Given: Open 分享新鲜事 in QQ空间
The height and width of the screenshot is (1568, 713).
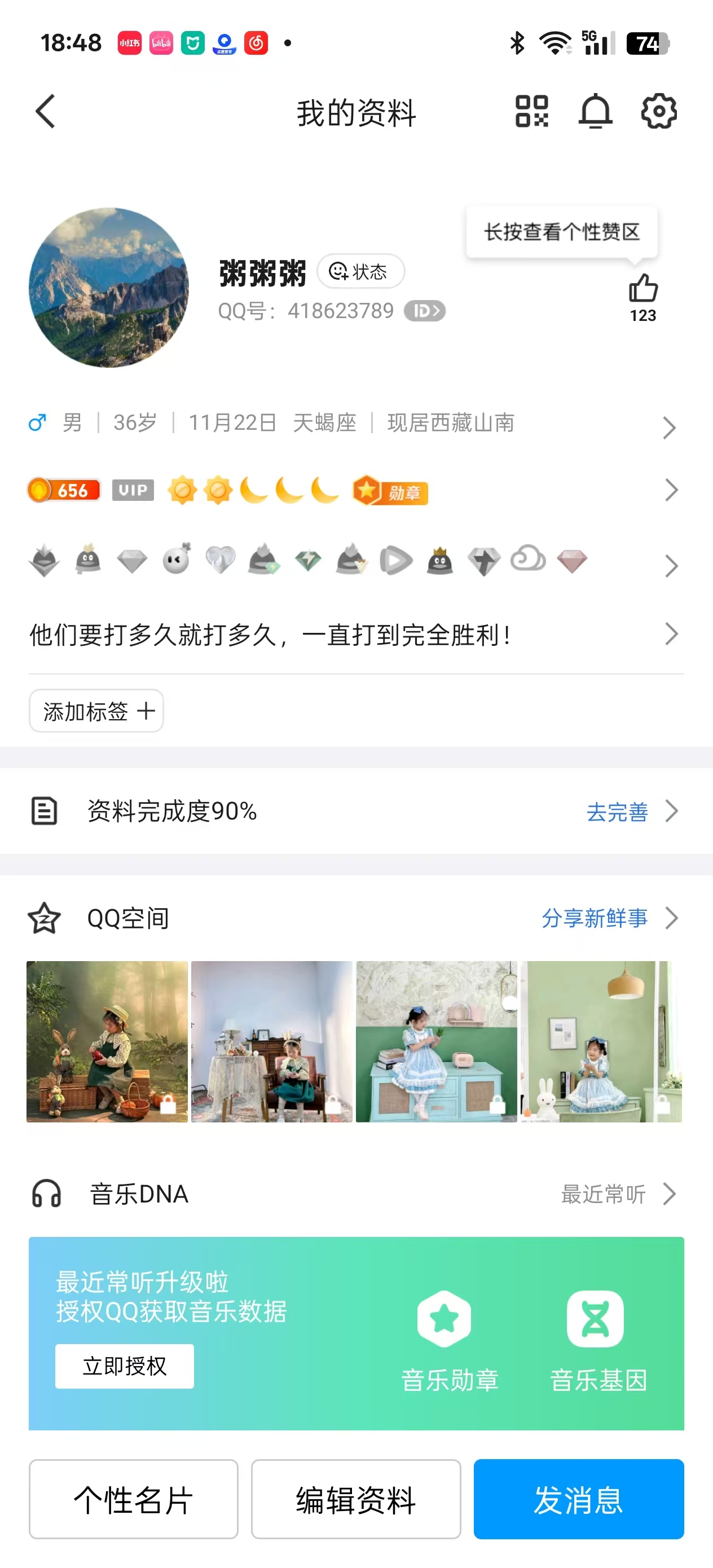Looking at the screenshot, I should pos(595,918).
